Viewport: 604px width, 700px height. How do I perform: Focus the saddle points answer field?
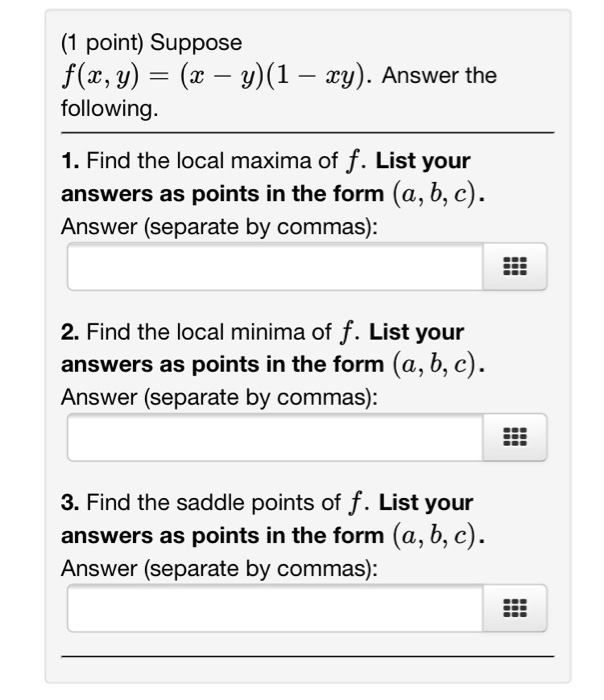[x=276, y=608]
